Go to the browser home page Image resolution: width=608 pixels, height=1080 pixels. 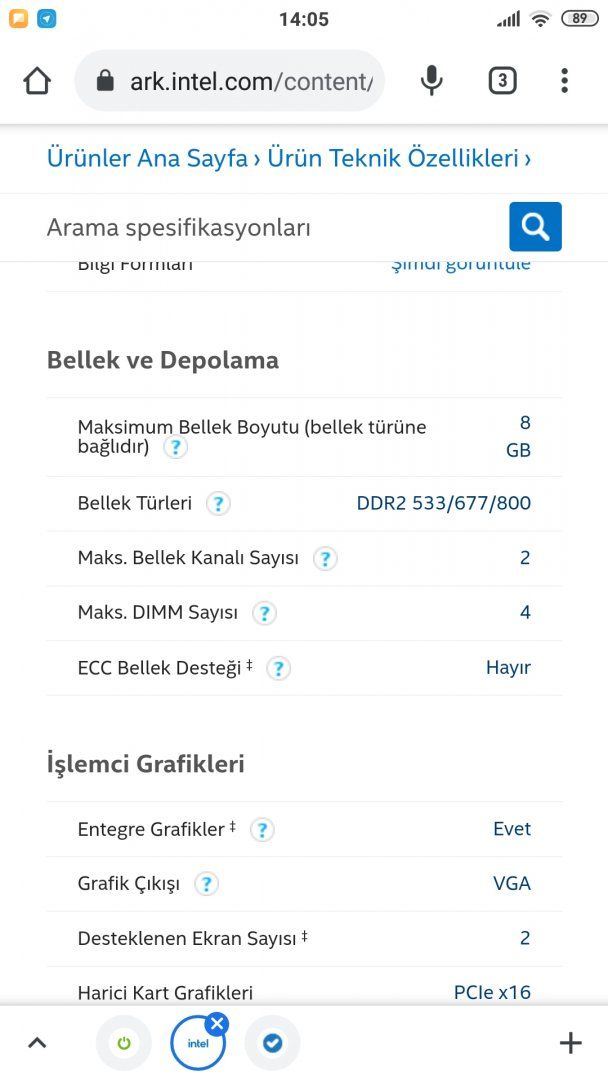coord(37,81)
